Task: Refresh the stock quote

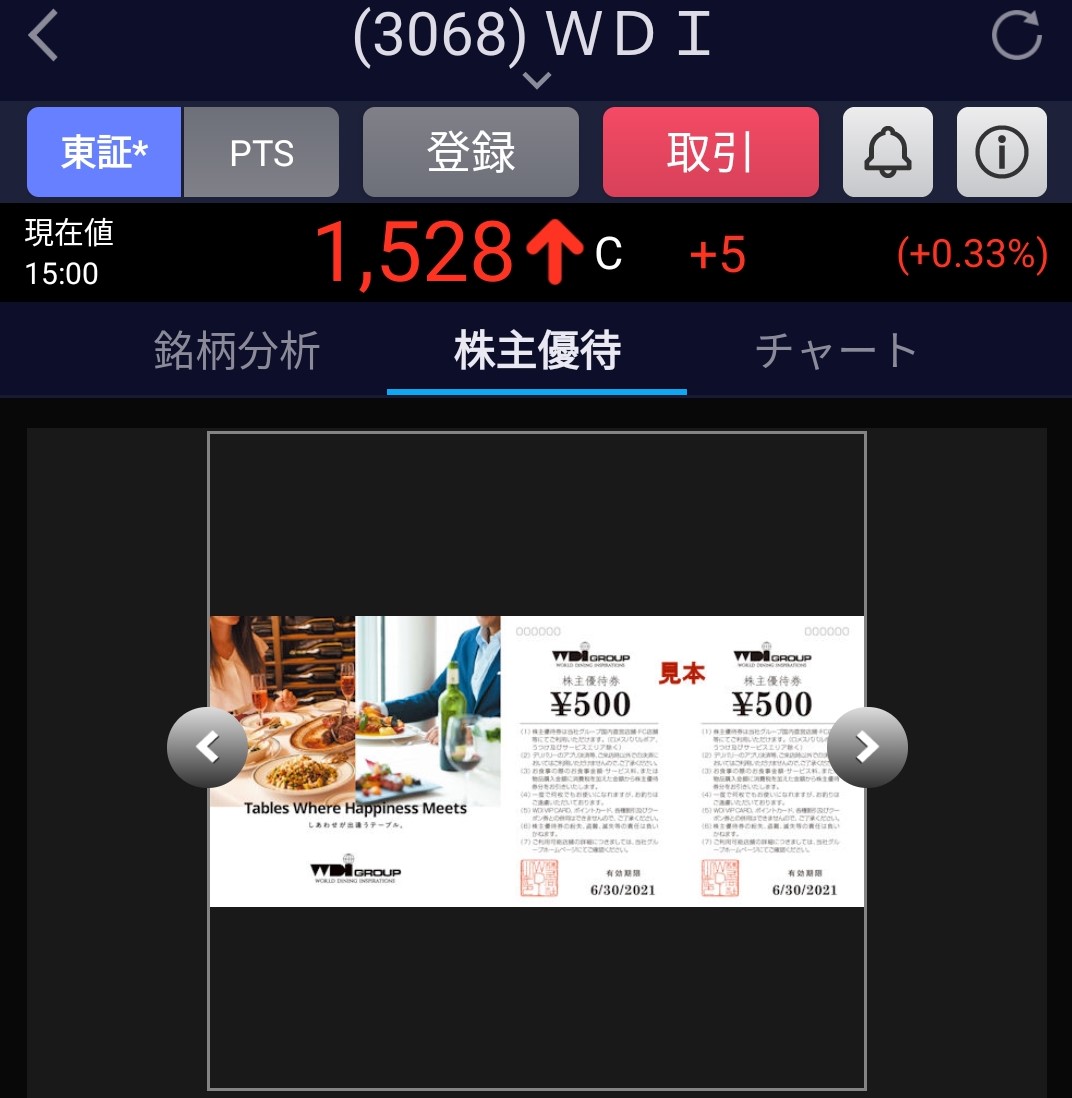Action: (x=1015, y=37)
